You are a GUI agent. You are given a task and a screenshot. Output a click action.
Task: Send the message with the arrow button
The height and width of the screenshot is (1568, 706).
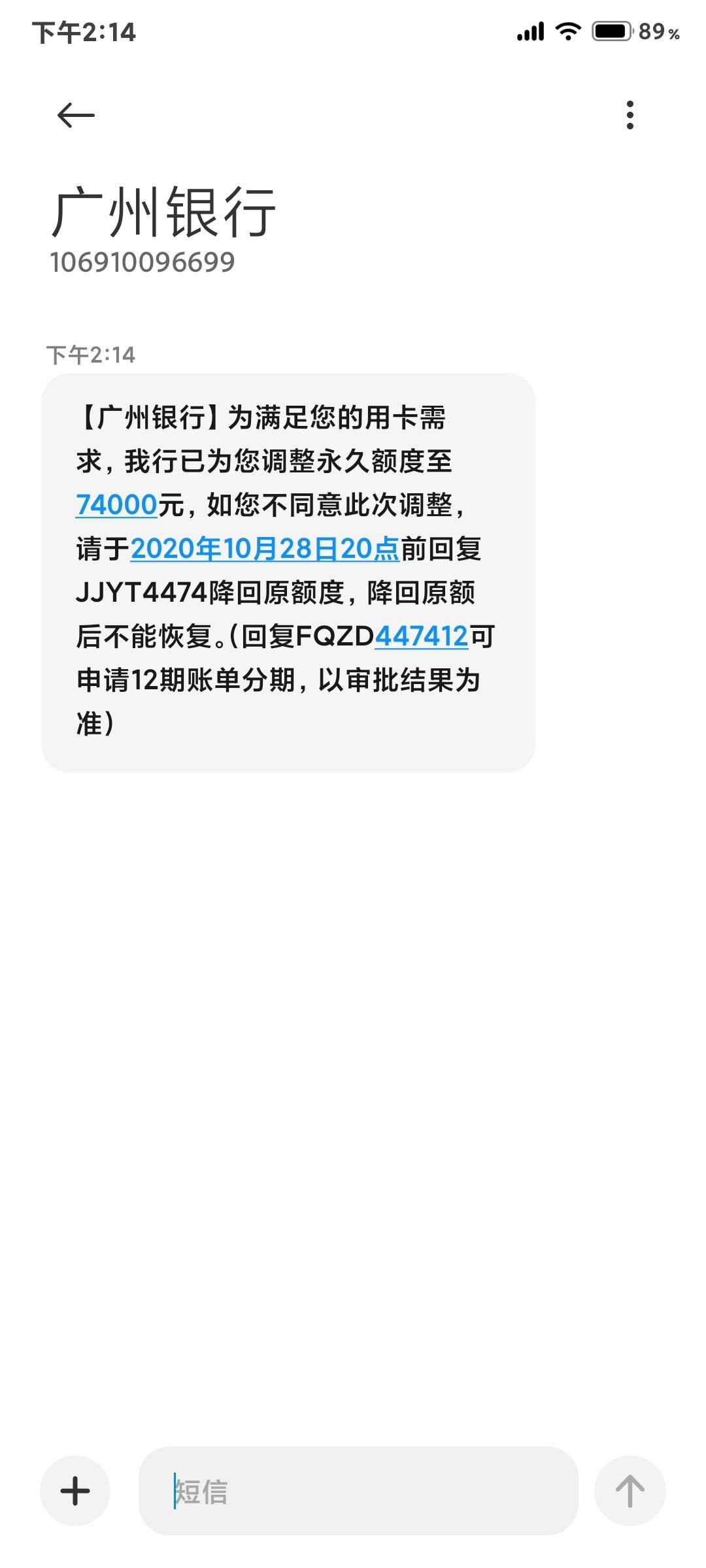(630, 1491)
